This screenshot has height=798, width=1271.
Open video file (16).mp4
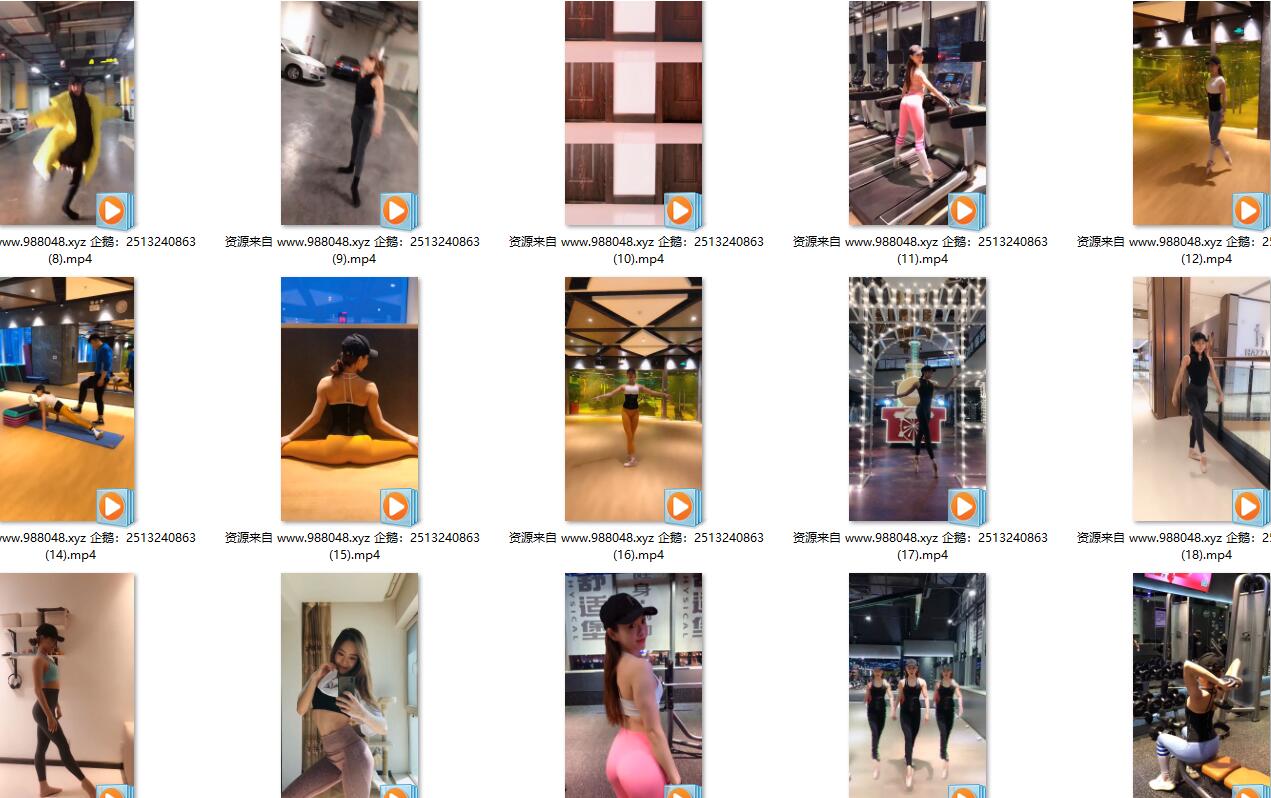pos(633,399)
